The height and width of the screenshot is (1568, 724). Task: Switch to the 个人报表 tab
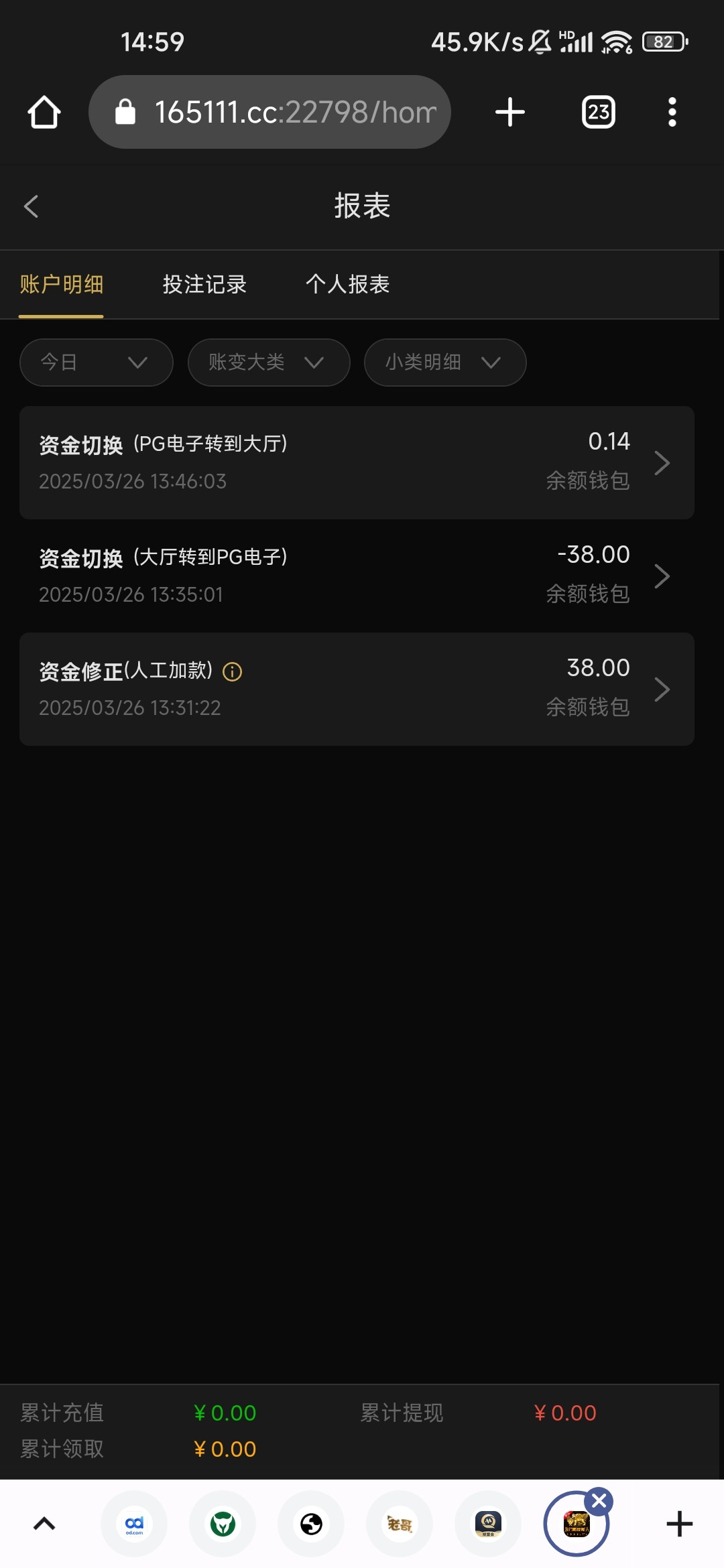pyautogui.click(x=347, y=284)
